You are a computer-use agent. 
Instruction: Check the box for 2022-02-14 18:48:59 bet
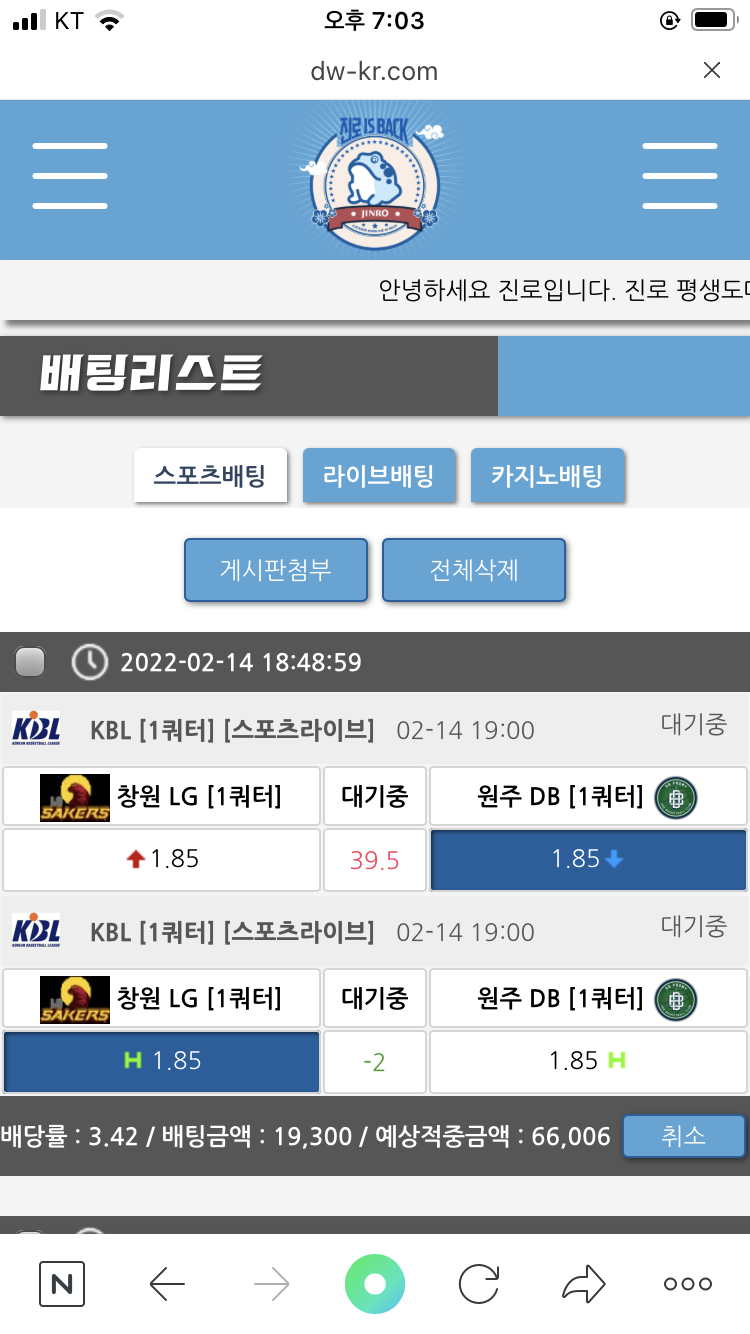31,662
